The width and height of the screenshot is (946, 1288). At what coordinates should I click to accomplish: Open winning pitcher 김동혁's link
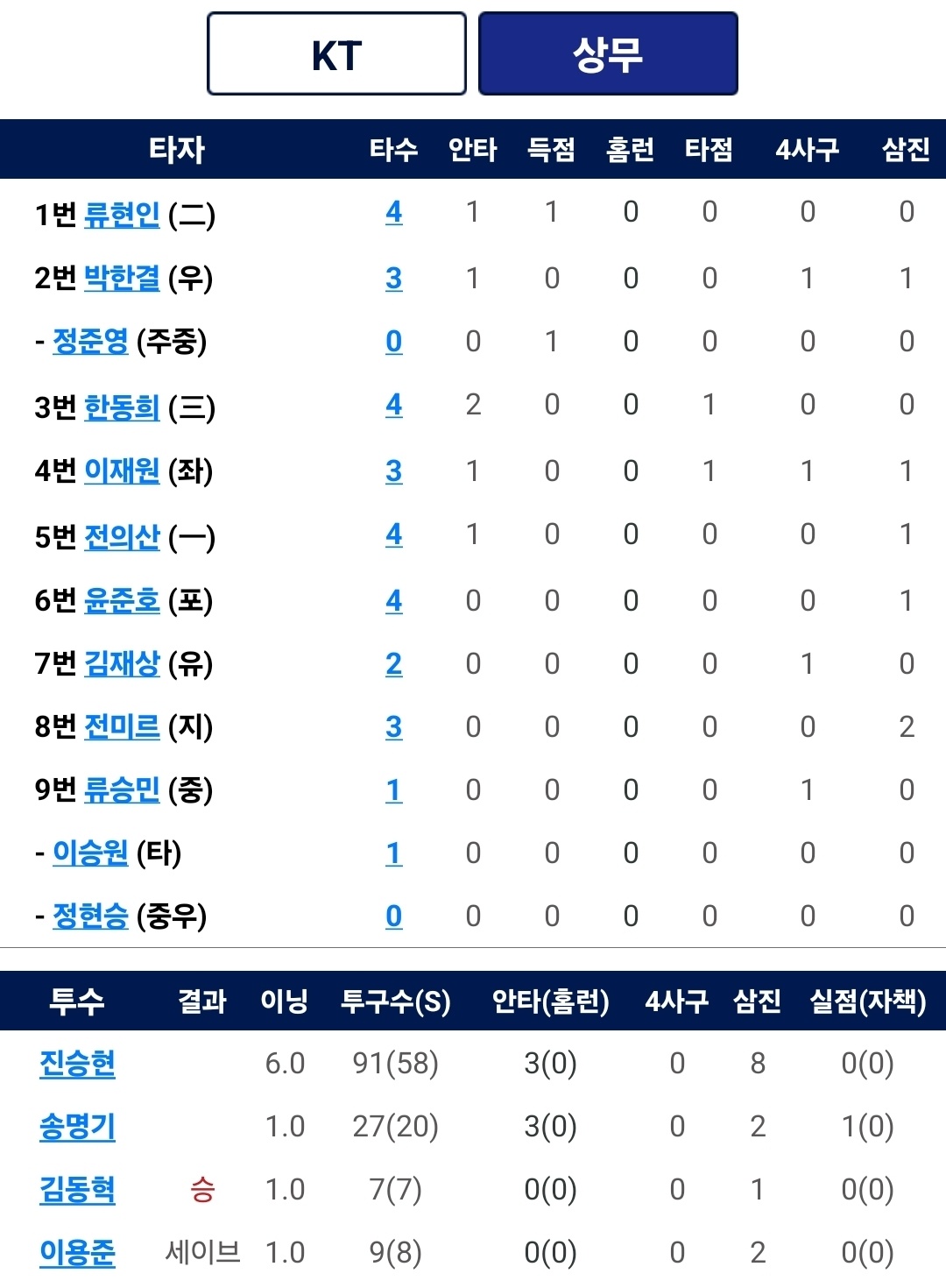78,1189
